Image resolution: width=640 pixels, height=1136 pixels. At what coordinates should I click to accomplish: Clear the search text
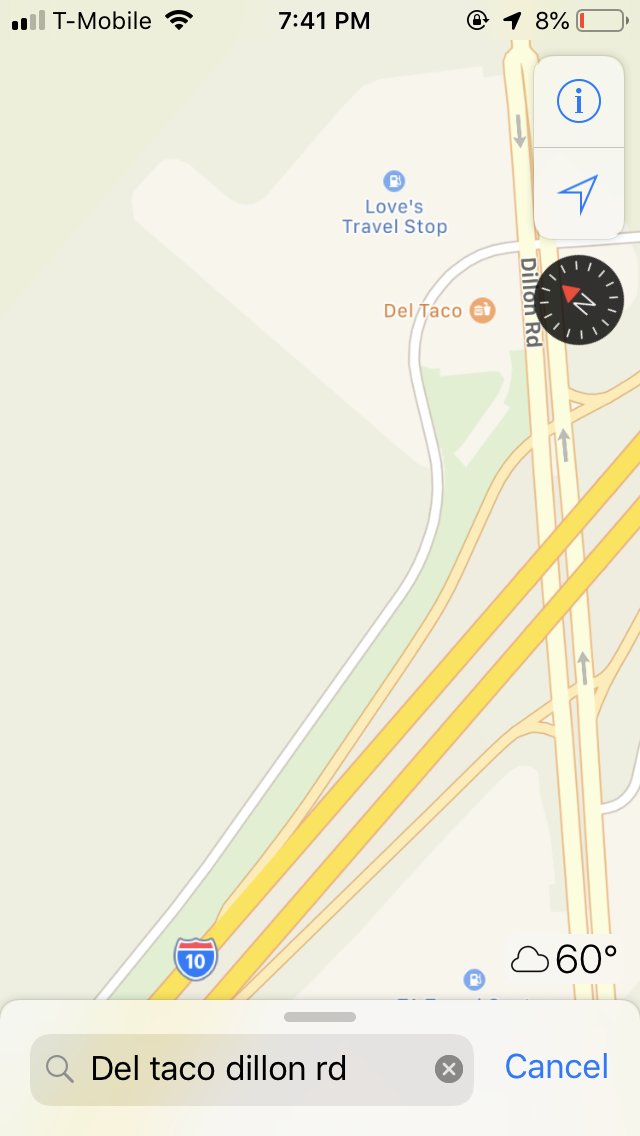tap(449, 1069)
